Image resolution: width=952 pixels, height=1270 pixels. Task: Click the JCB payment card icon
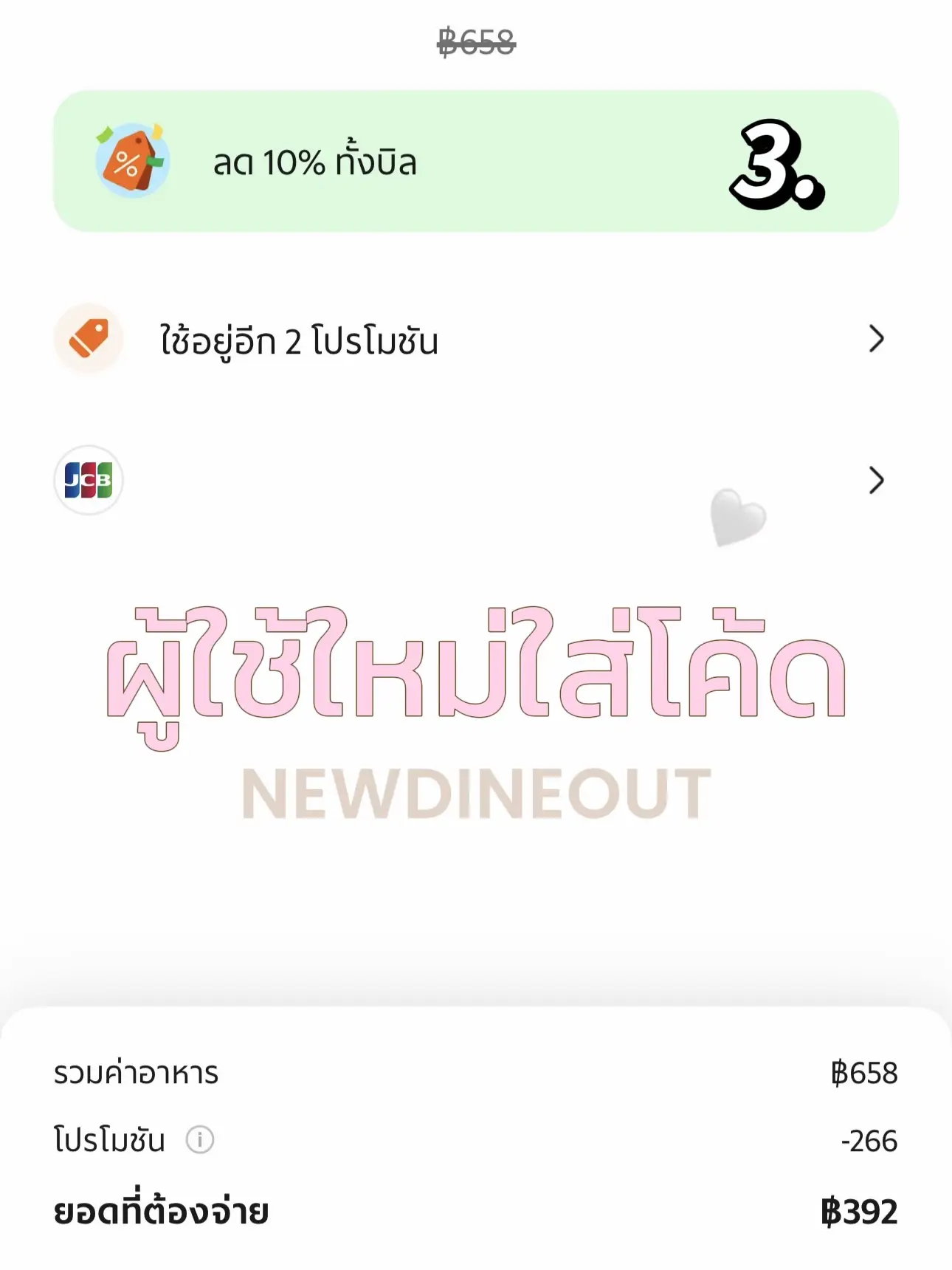pos(90,479)
